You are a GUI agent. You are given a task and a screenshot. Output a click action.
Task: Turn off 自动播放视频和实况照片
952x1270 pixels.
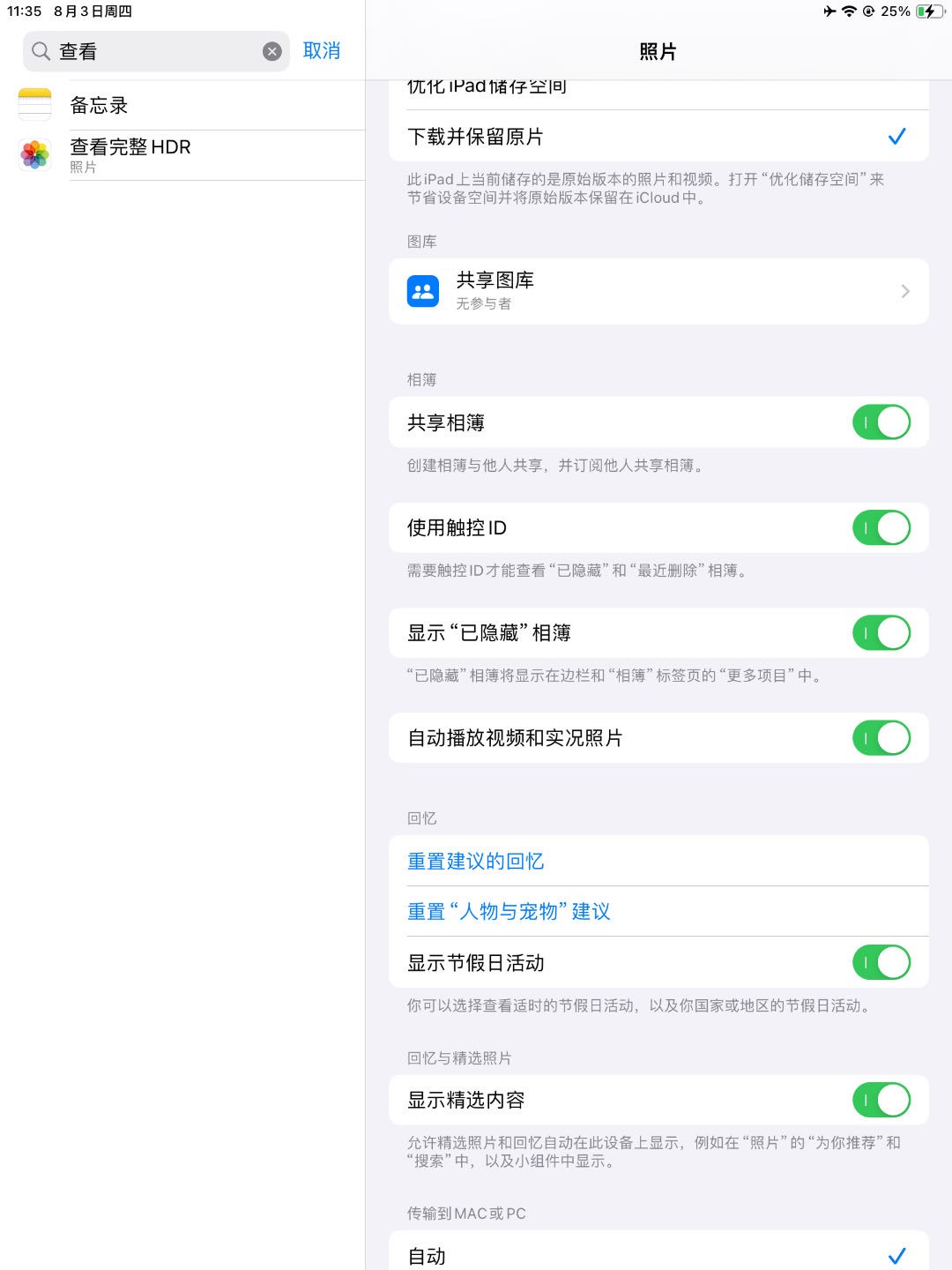881,738
